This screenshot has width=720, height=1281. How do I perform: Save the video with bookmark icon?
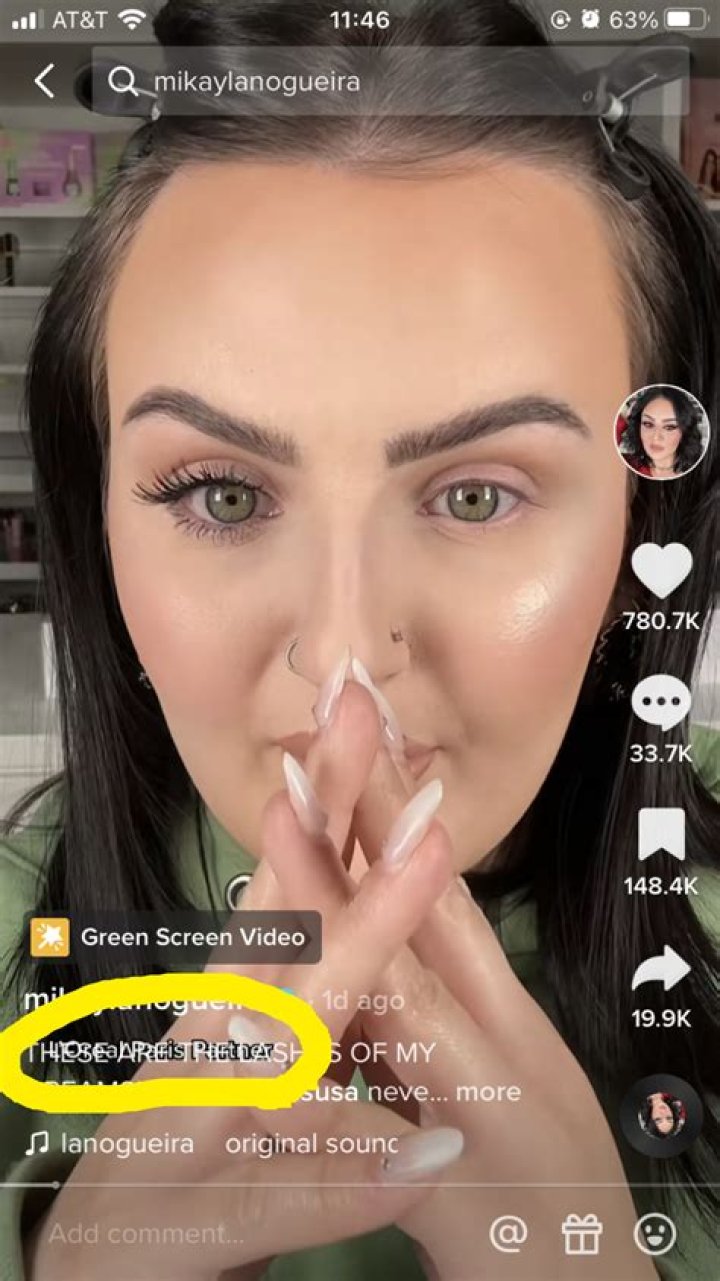click(661, 836)
